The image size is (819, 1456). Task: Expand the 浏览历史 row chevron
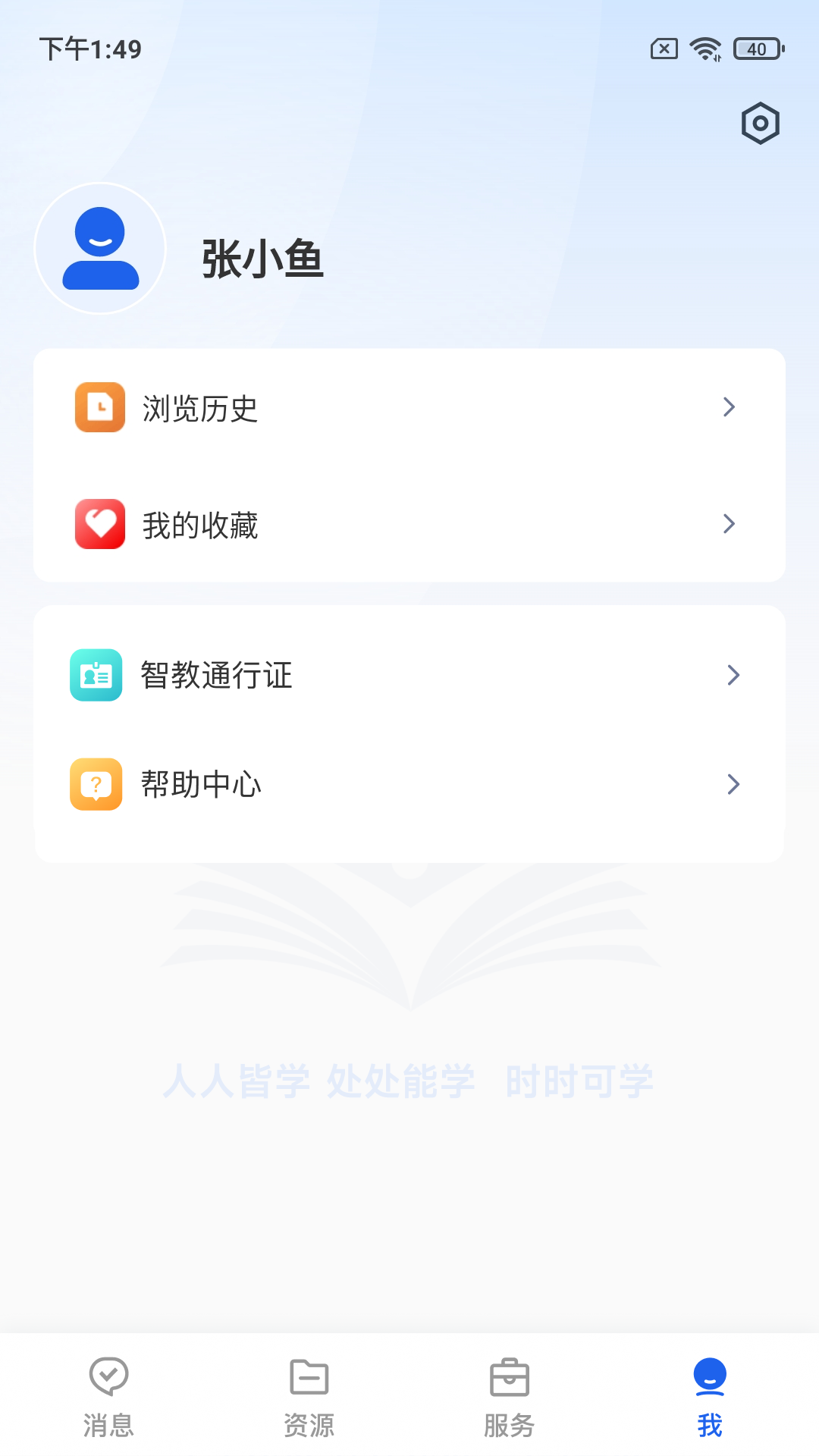(730, 407)
